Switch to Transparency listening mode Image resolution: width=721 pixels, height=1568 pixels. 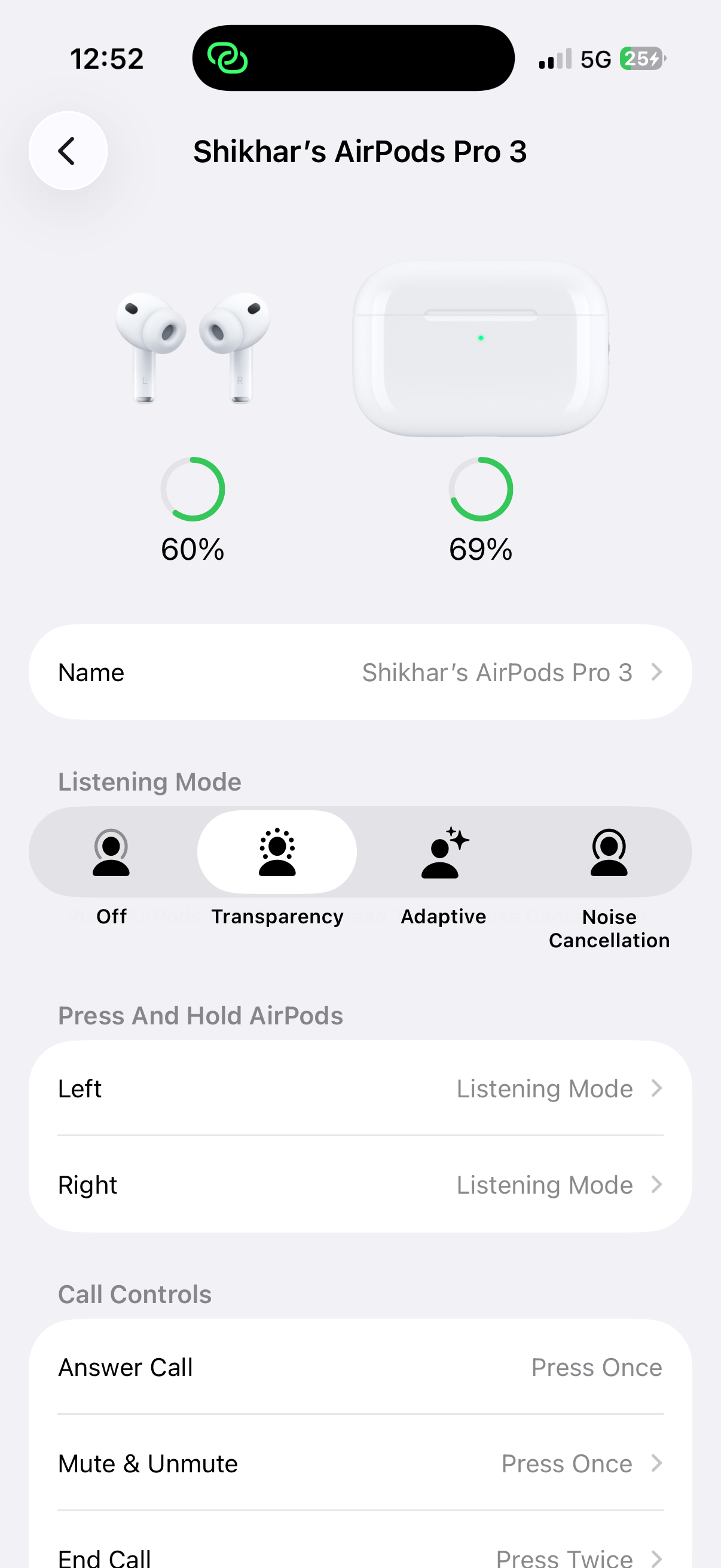tap(277, 852)
